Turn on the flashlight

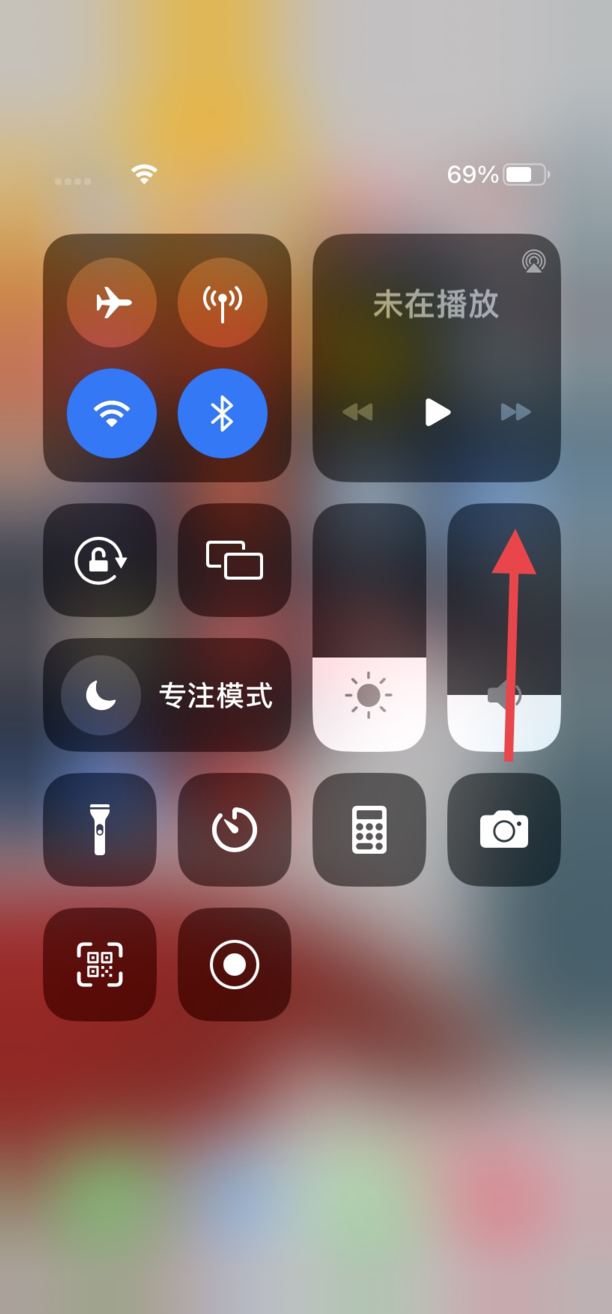tap(100, 829)
